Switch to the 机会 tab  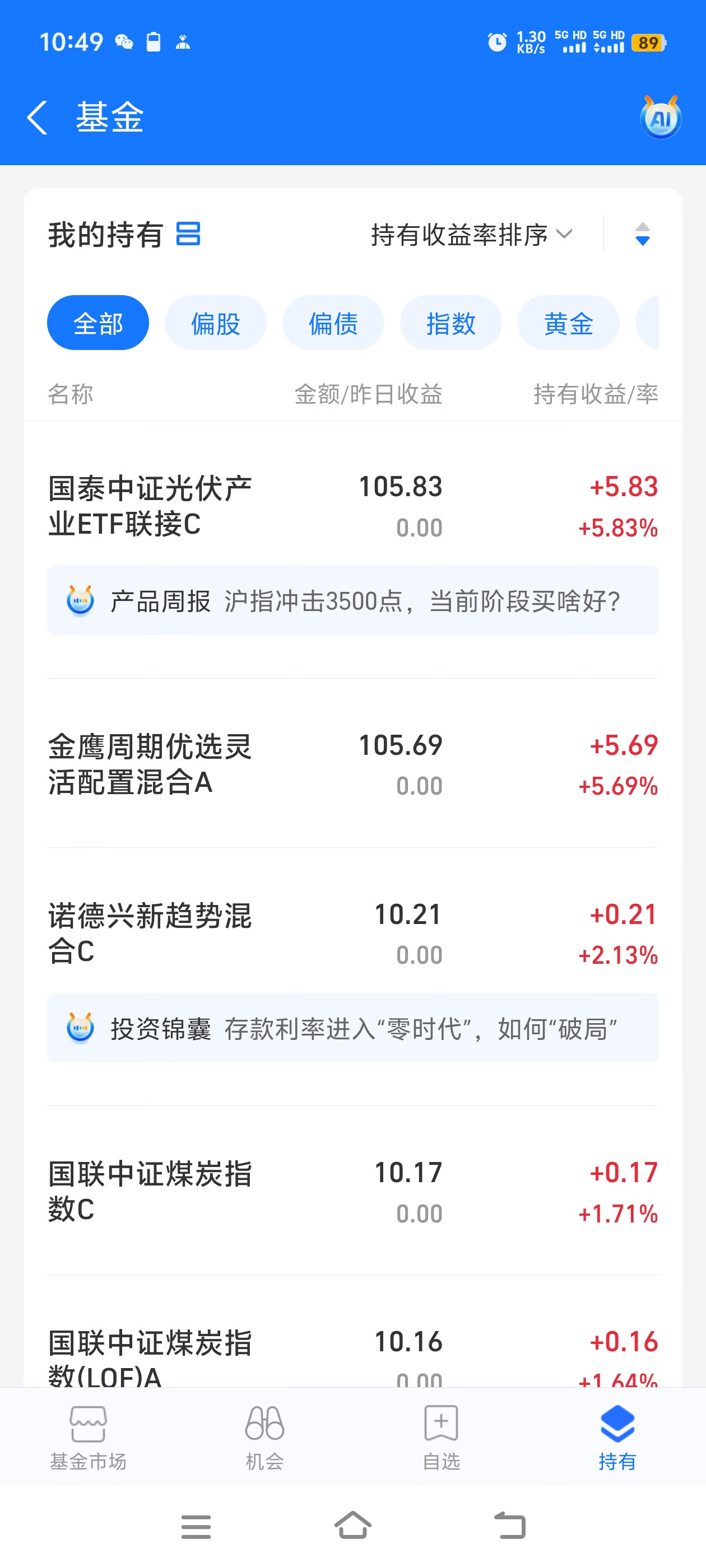point(264,1438)
